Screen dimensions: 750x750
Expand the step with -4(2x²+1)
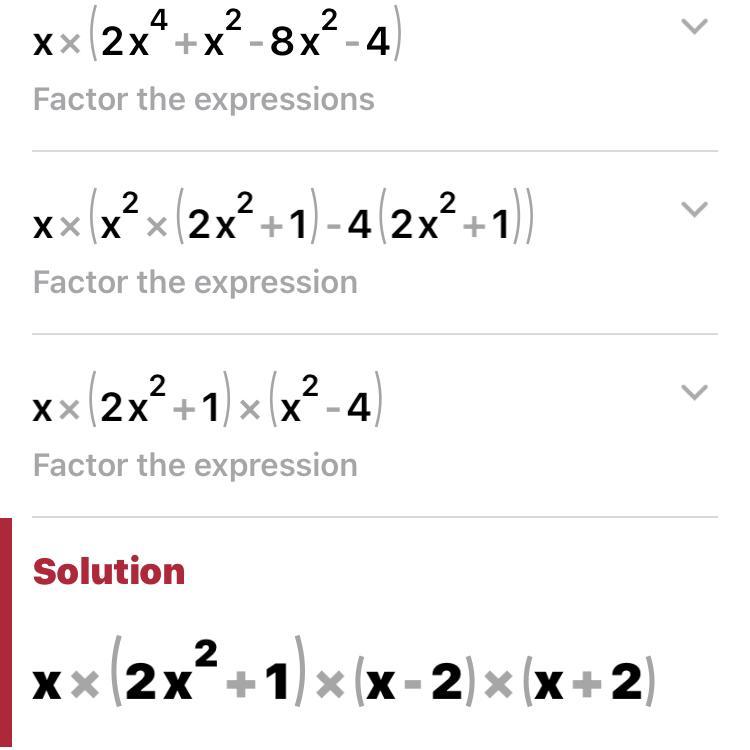click(694, 209)
